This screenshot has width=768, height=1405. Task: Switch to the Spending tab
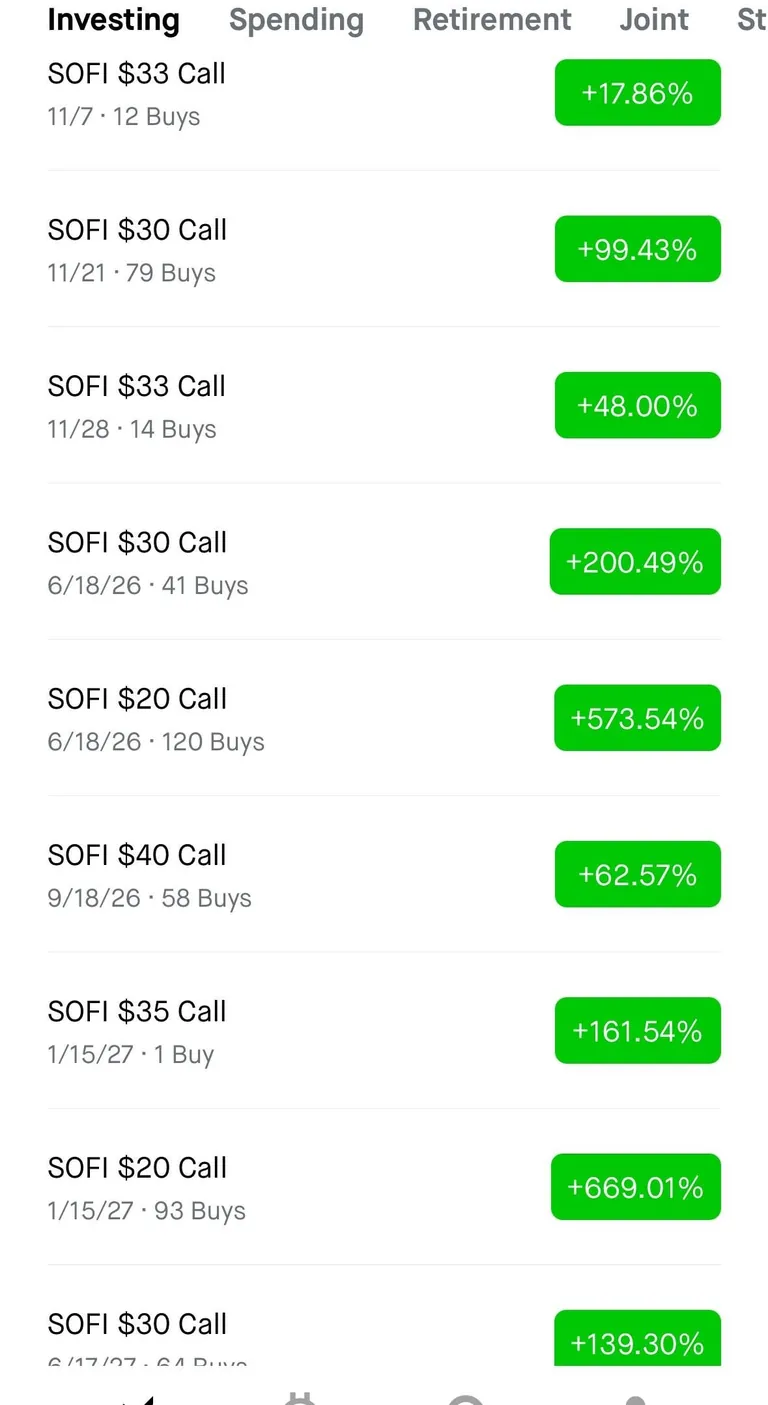296,20
